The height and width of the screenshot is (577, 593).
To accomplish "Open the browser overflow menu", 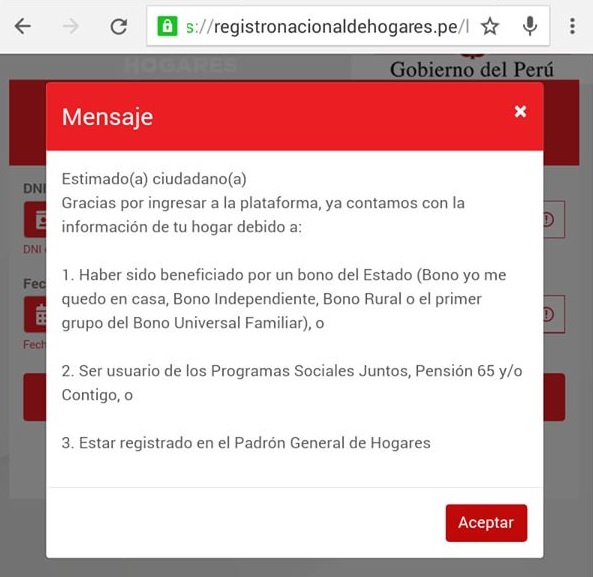I will 573,26.
